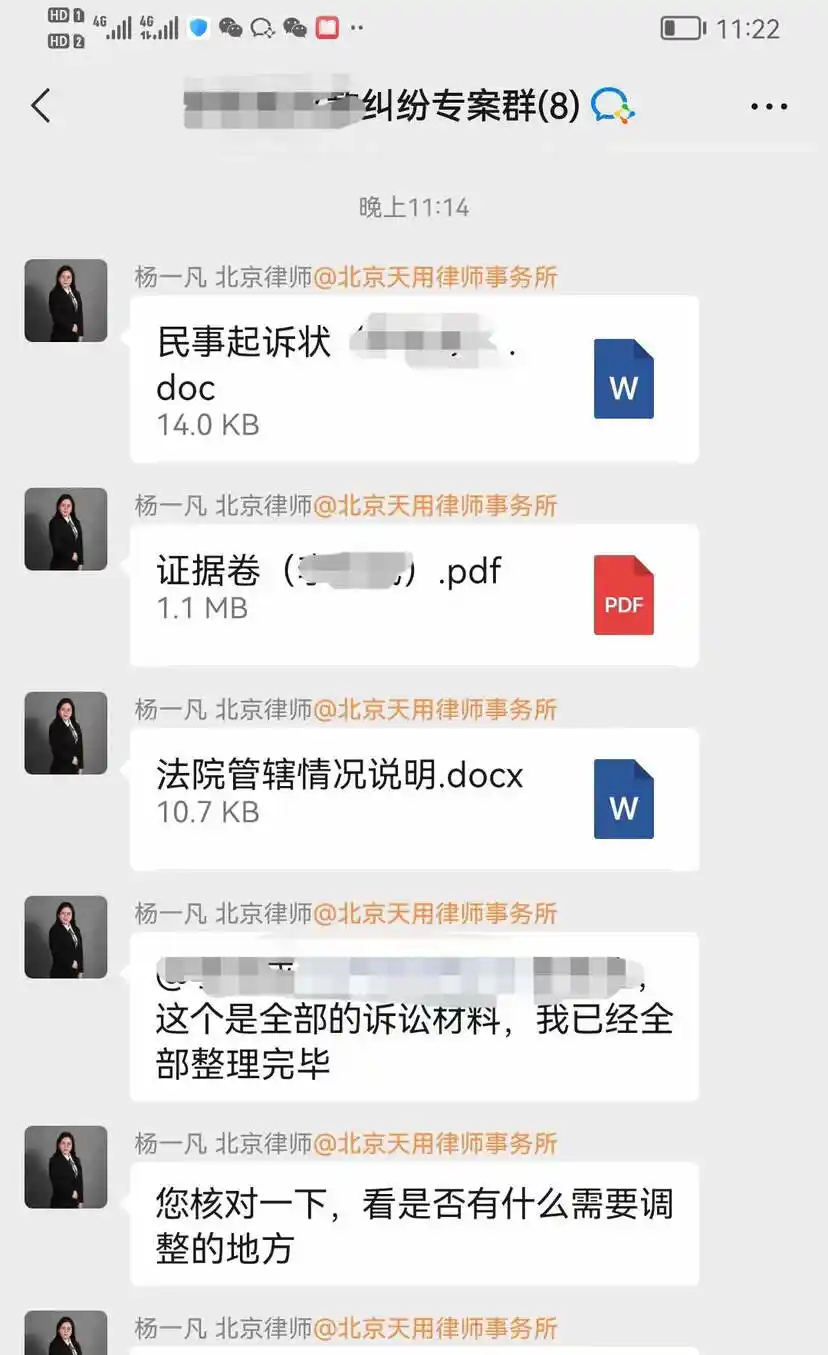828x1355 pixels.
Task: Open the three-dot group chat menu
Action: [x=768, y=107]
